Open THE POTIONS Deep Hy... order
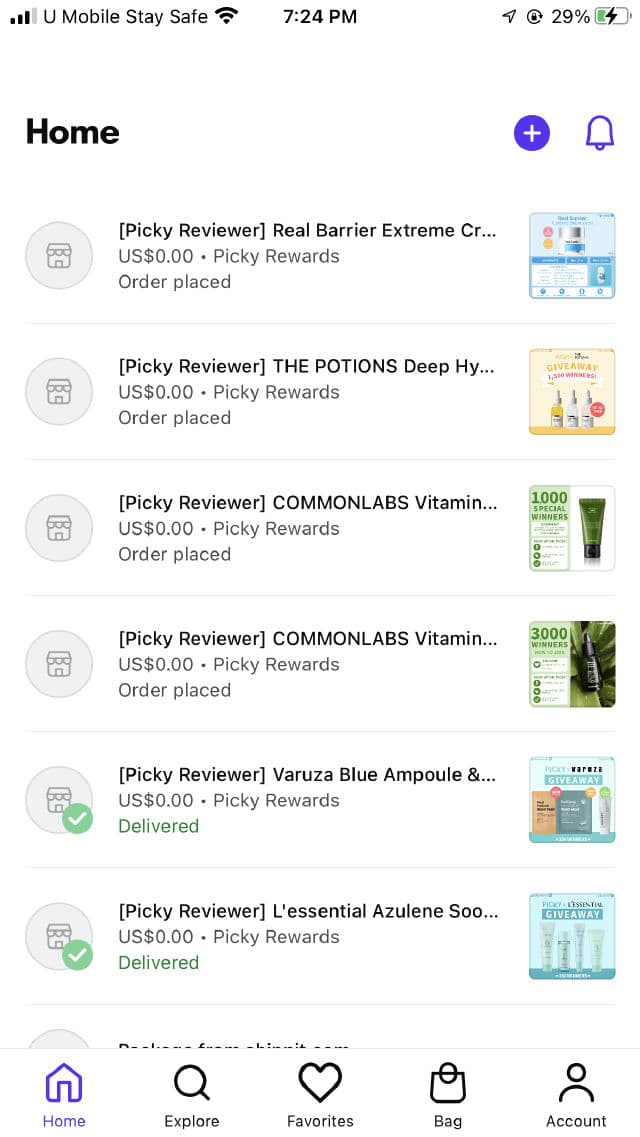640x1137 pixels. pos(320,392)
